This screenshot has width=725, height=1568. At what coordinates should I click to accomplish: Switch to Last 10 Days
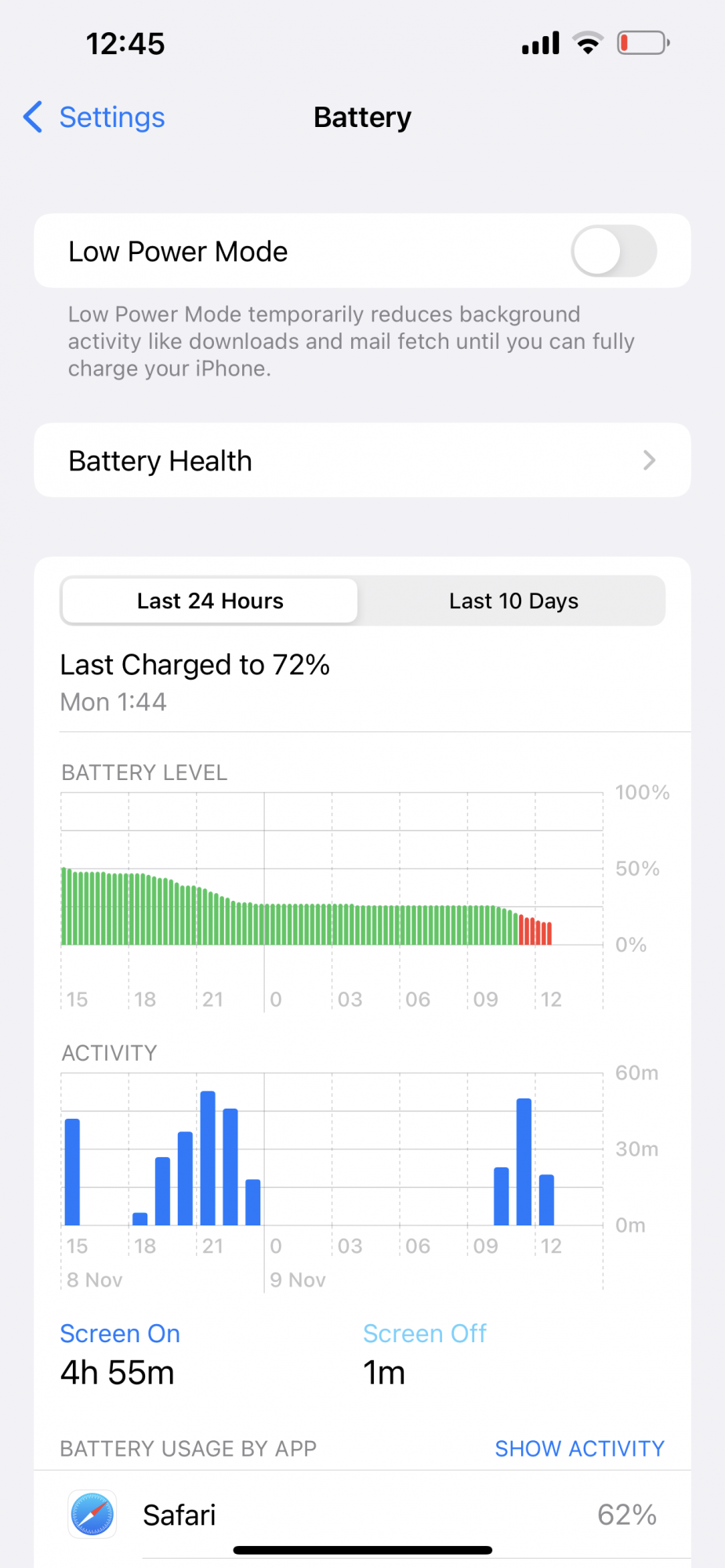click(x=513, y=601)
